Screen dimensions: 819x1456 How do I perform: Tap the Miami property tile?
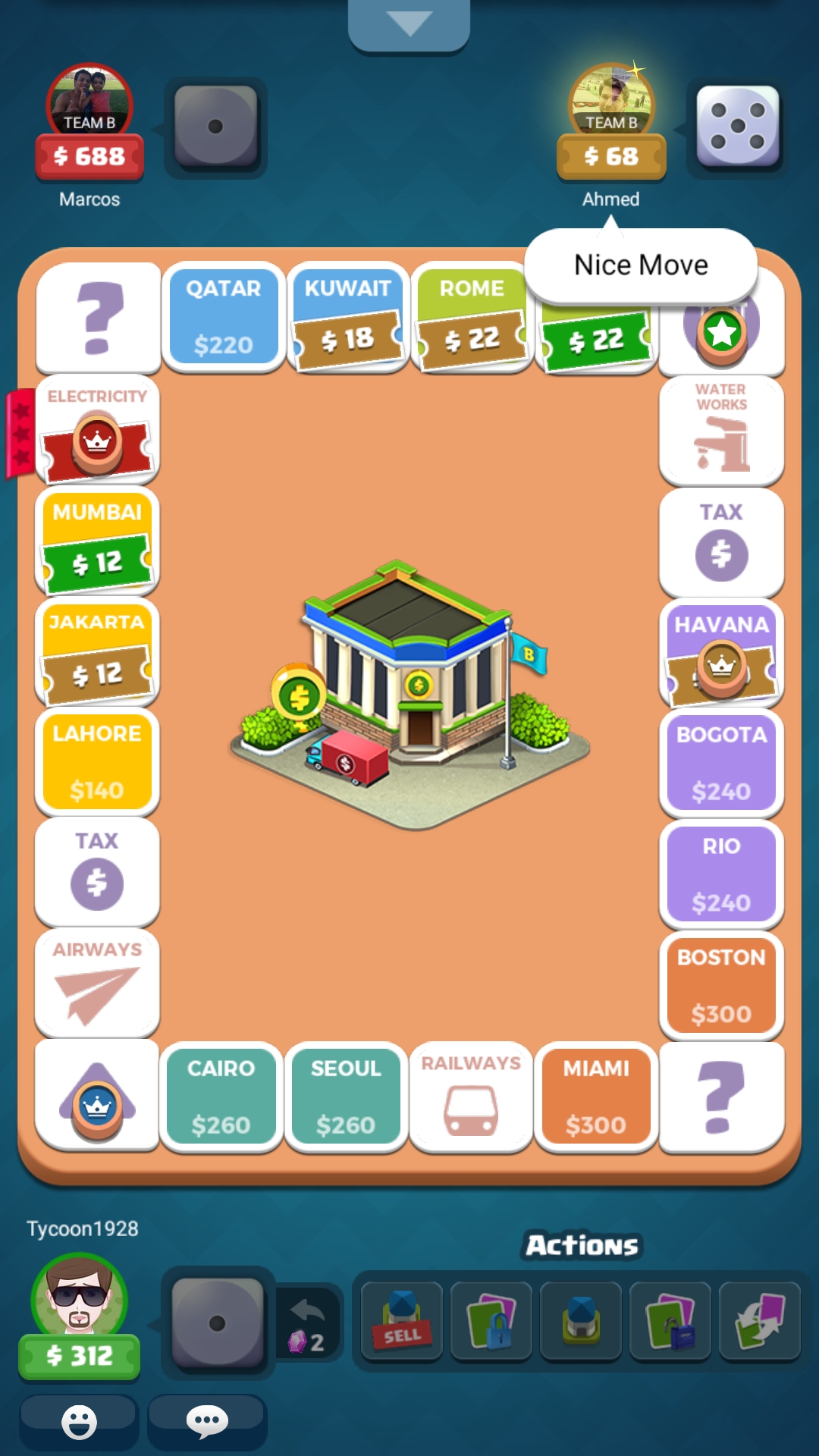(x=596, y=1097)
